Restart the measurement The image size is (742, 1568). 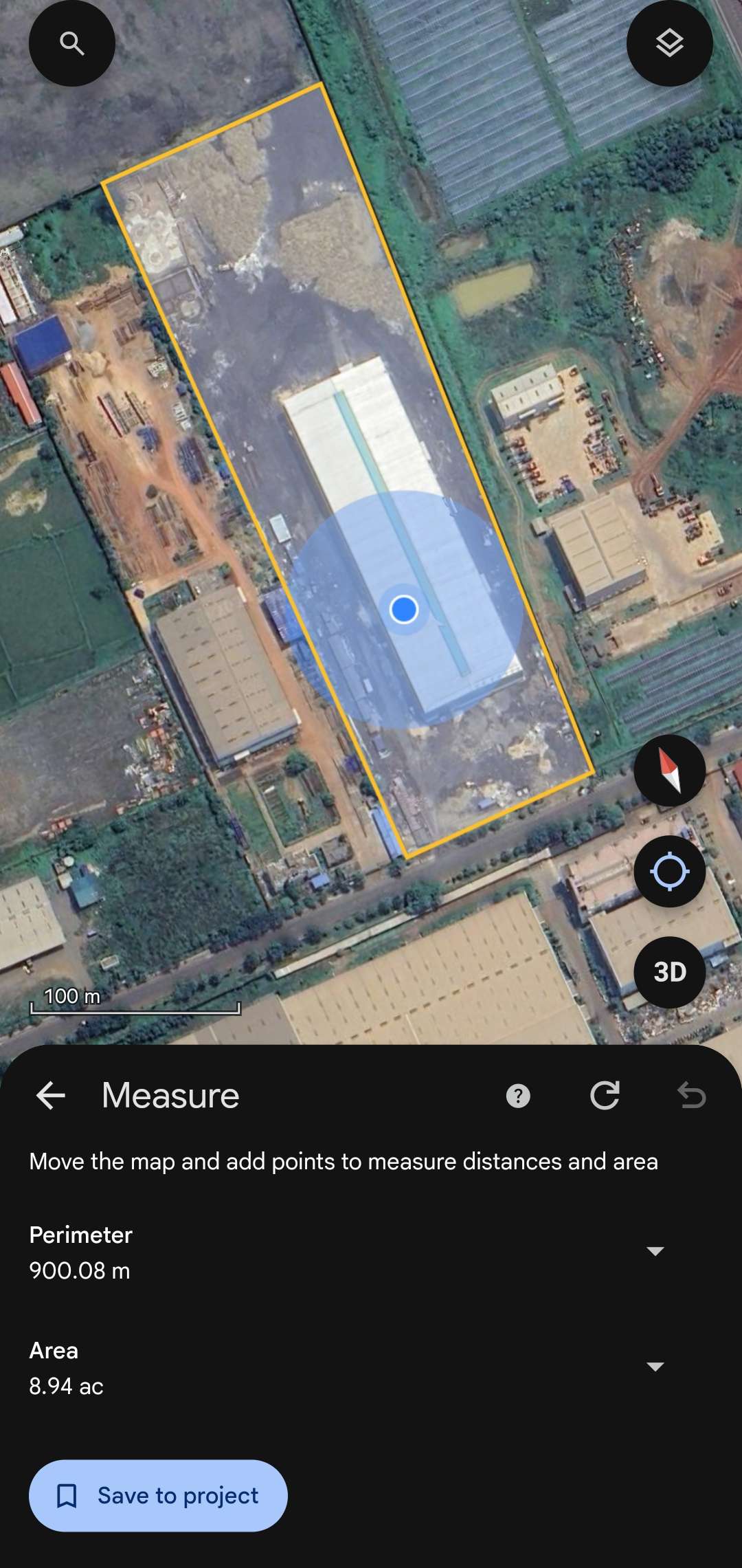coord(605,1095)
